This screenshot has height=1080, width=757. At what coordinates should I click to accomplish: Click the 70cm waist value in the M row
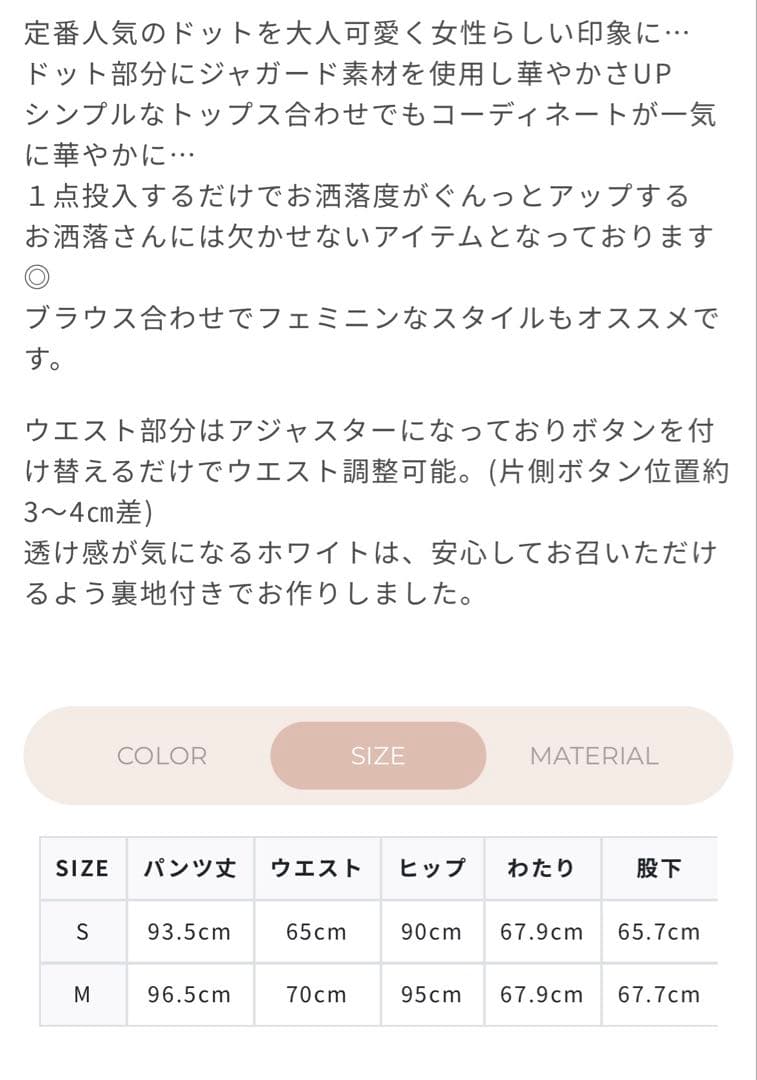317,995
